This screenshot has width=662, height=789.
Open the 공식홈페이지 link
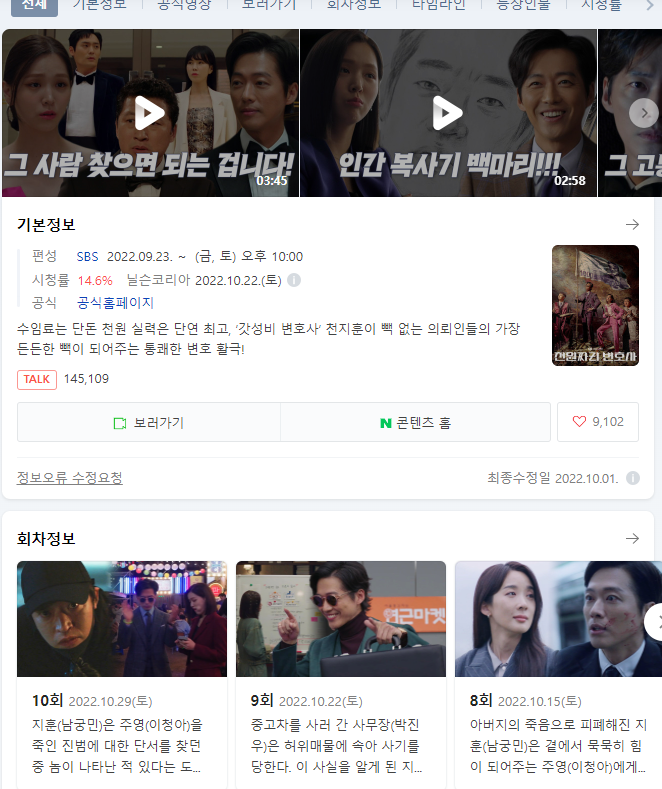[115, 303]
